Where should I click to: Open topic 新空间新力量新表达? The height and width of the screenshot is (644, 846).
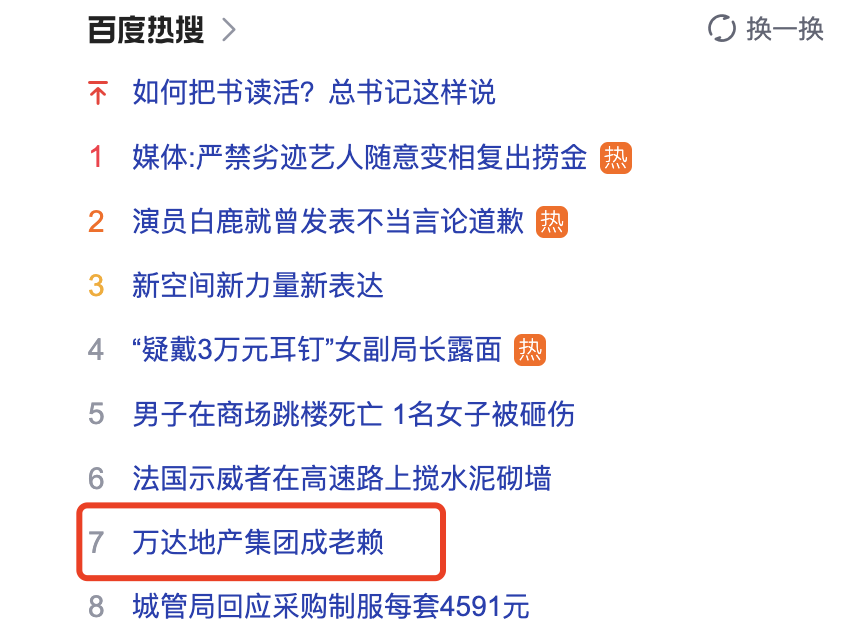click(x=257, y=286)
